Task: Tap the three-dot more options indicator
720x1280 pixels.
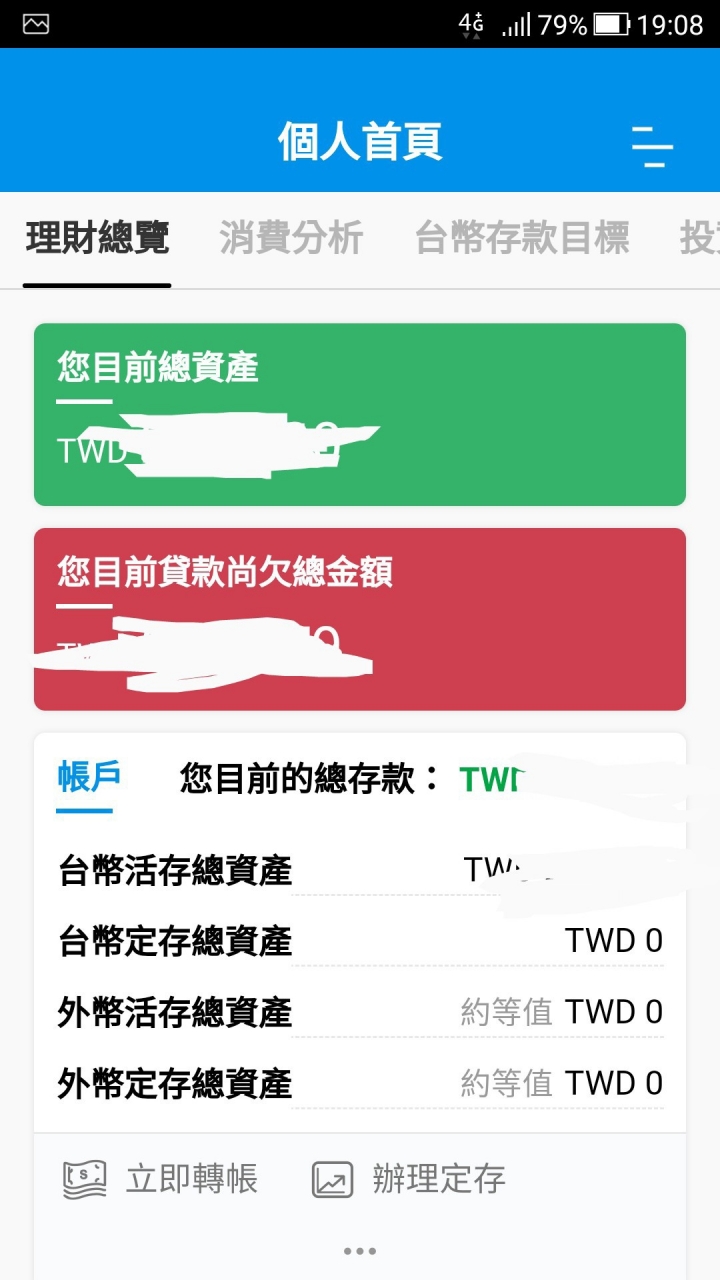Action: point(360,1251)
